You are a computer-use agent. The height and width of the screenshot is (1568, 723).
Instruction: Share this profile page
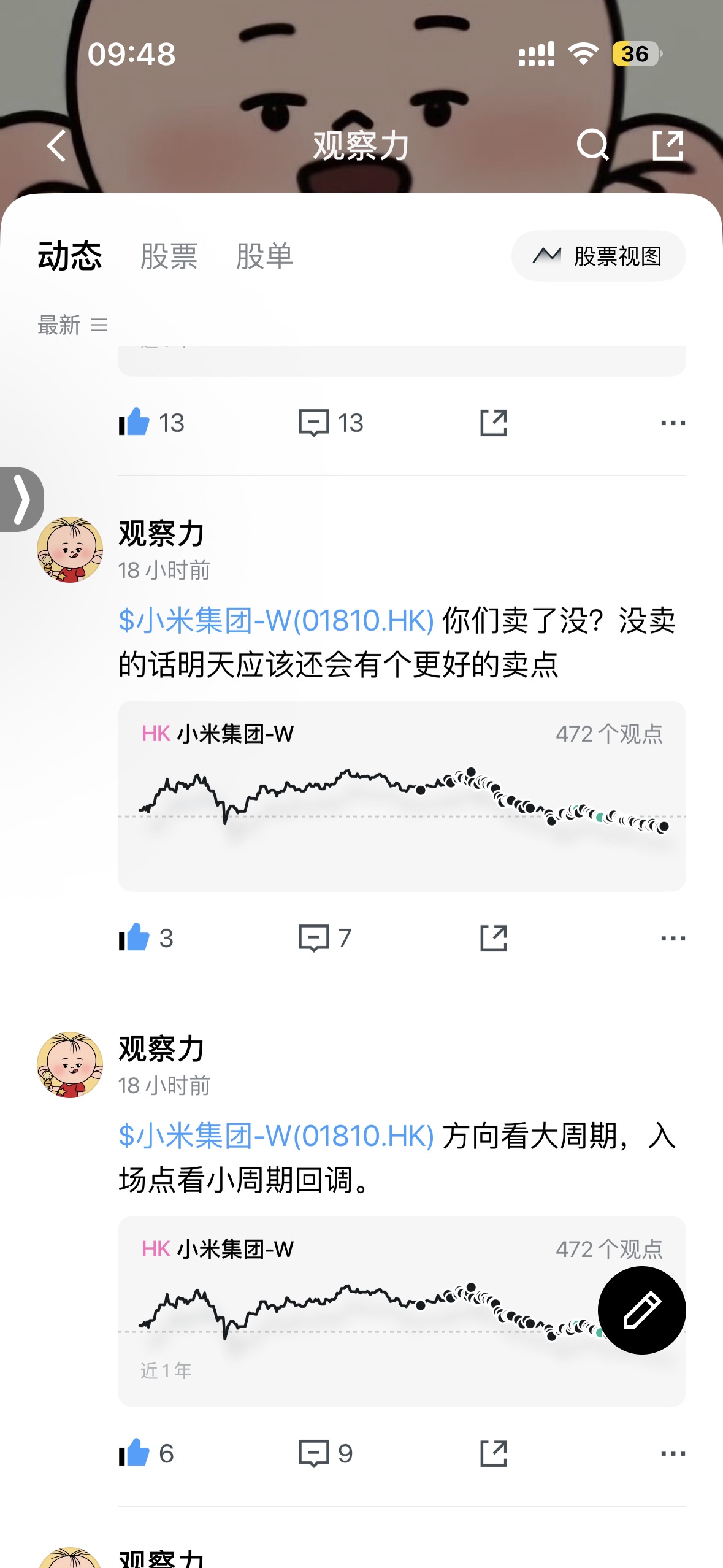tap(667, 146)
